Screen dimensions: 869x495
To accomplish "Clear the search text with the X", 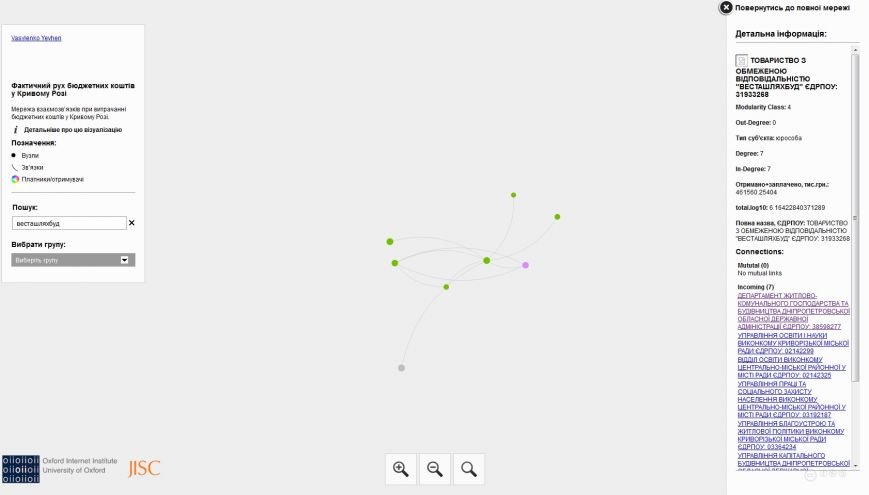I will coord(131,223).
